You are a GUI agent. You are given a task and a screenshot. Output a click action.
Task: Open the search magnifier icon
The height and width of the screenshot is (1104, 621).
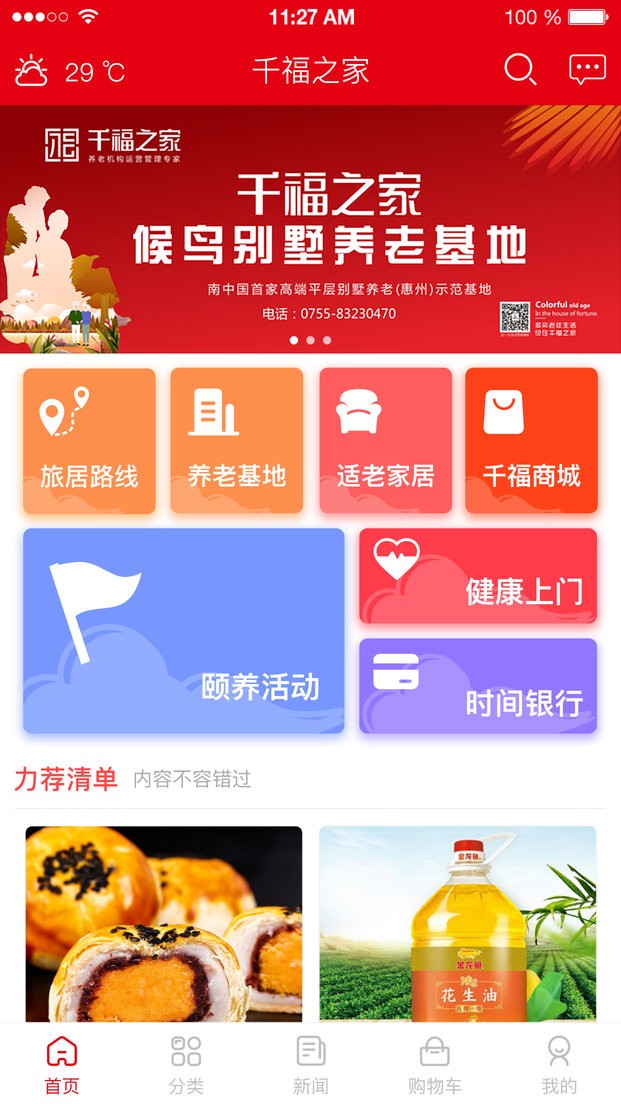pyautogui.click(x=520, y=70)
